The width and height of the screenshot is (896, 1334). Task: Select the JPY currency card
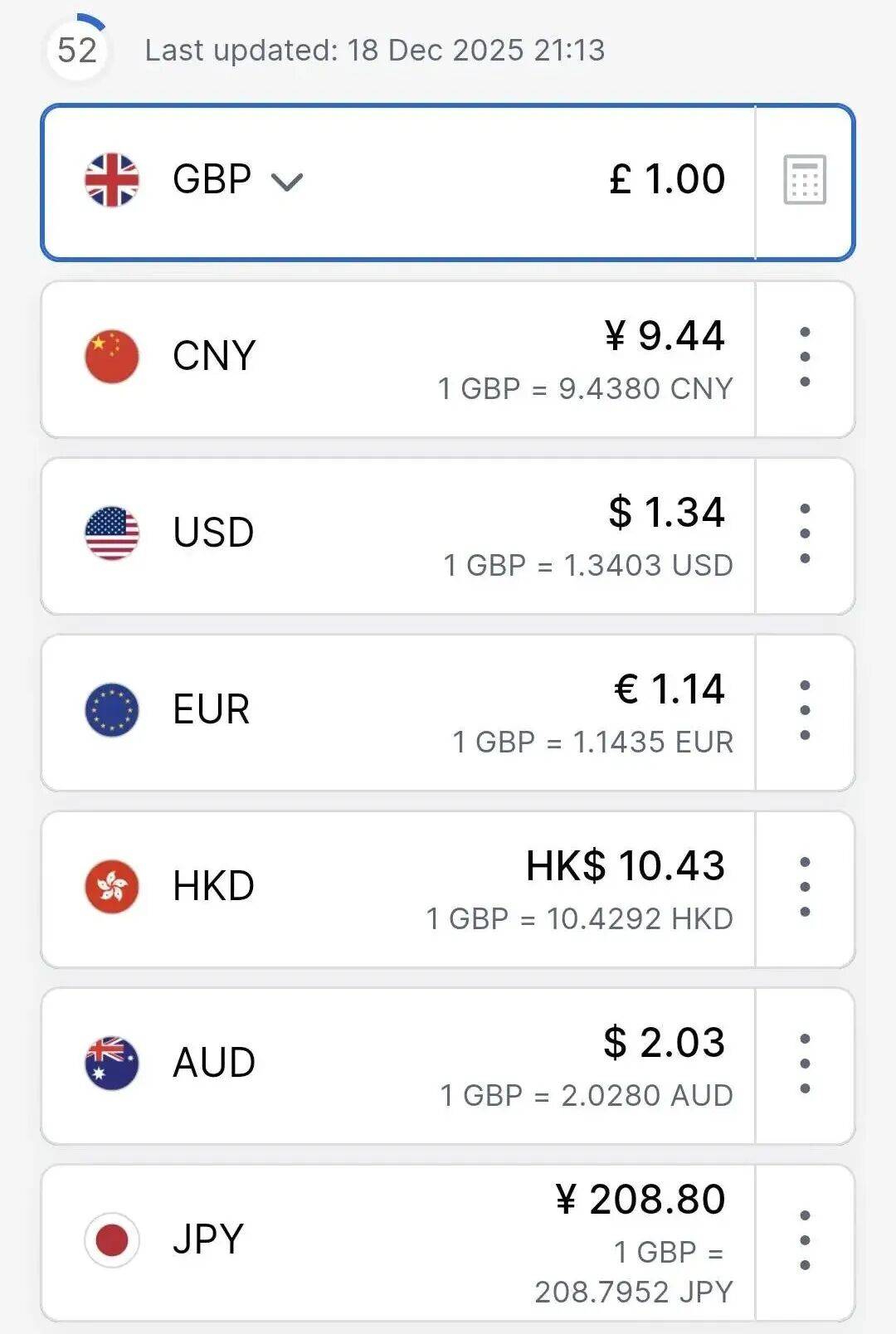tap(398, 1242)
